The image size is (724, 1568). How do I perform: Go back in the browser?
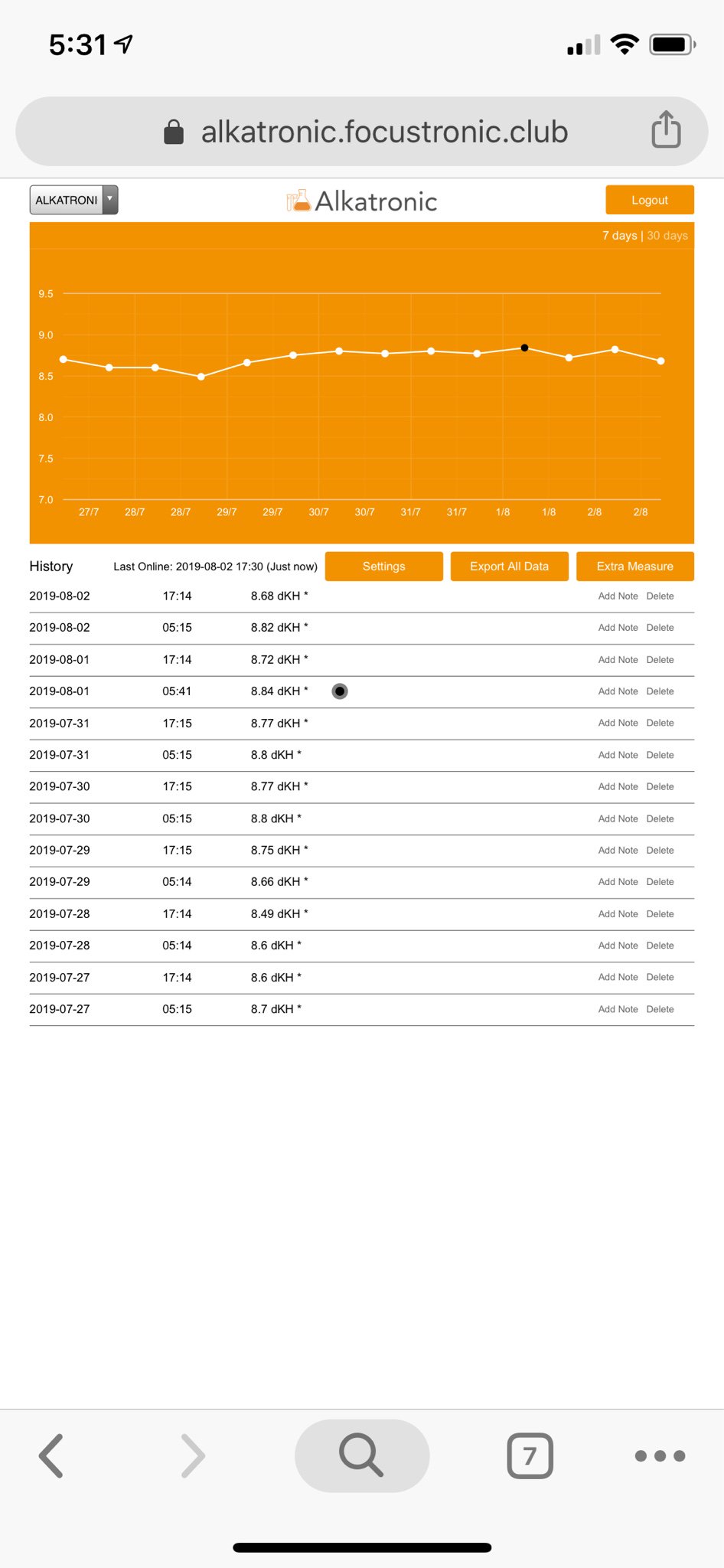(51, 1455)
